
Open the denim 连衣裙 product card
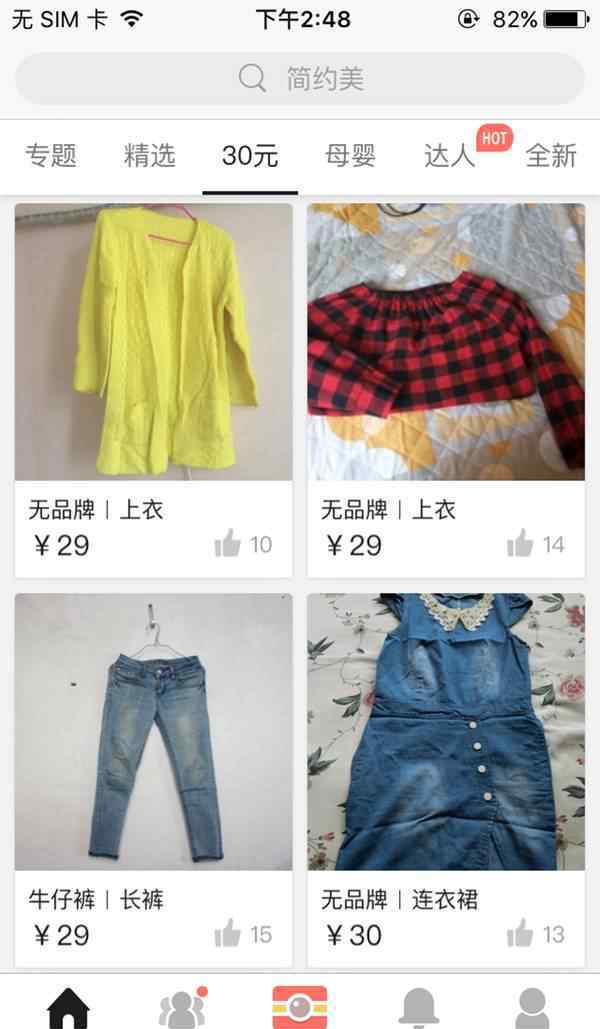[x=446, y=780]
